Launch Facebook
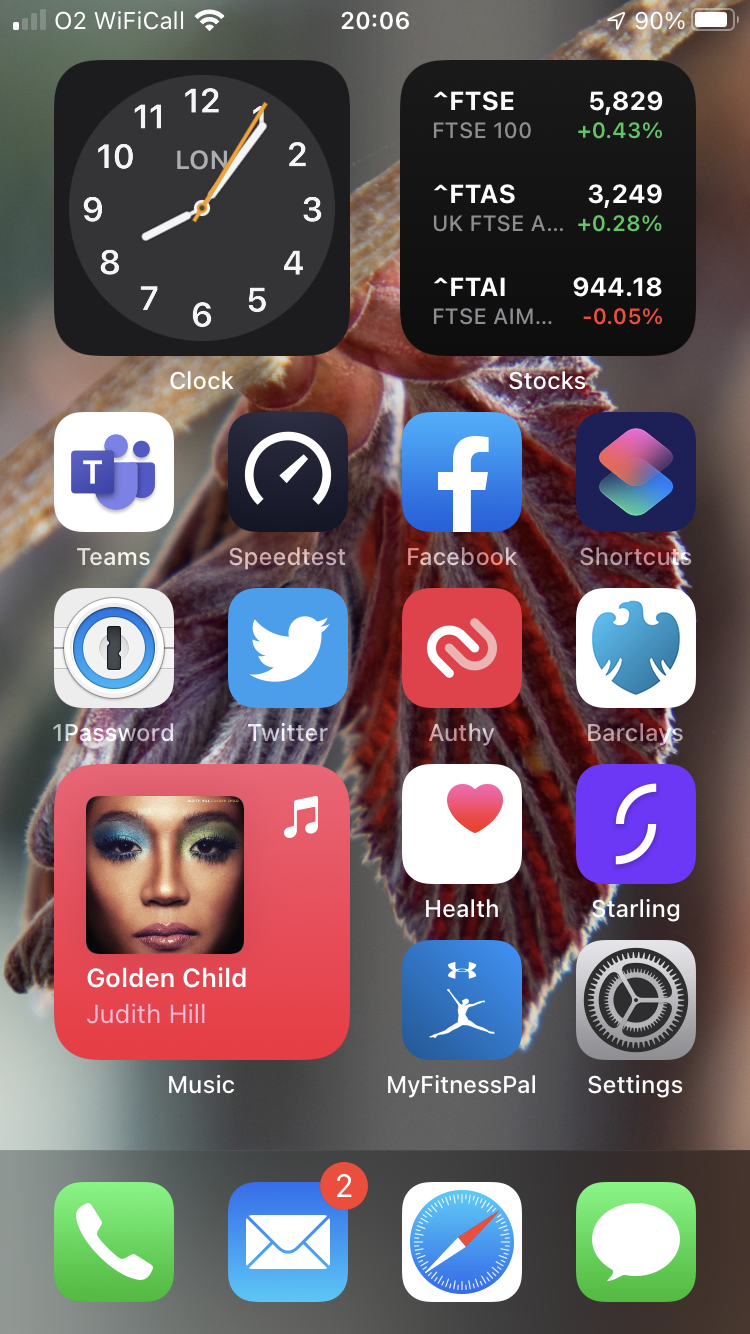This screenshot has height=1334, width=750. coord(462,472)
